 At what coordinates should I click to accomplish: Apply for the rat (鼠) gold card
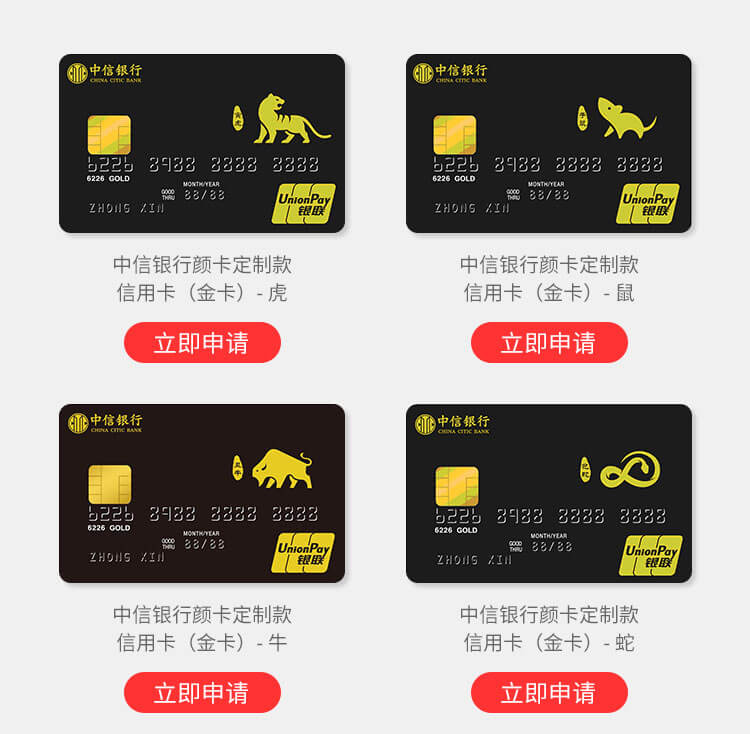click(549, 343)
